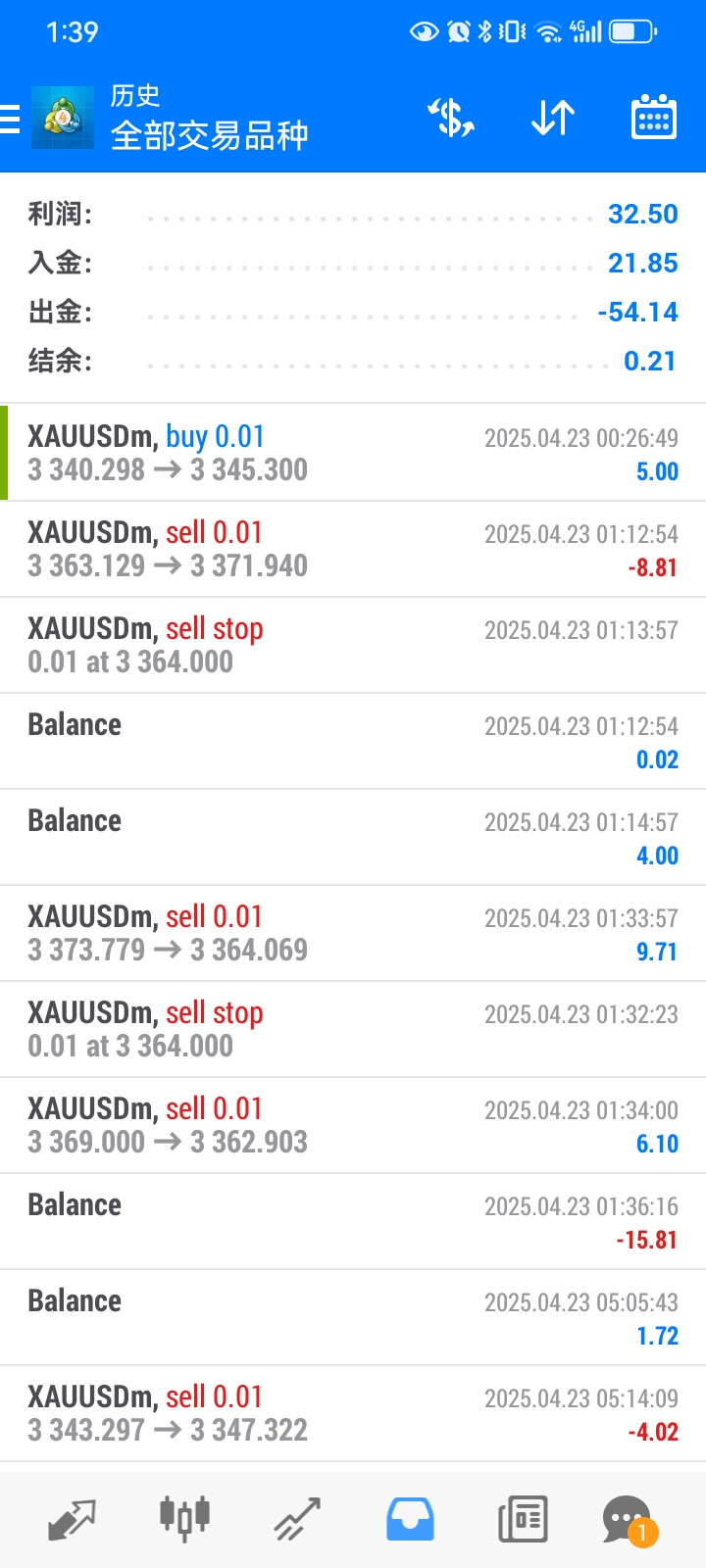This screenshot has height=1568, width=706.
Task: Open the Balance entry of 4.00
Action: [353, 837]
